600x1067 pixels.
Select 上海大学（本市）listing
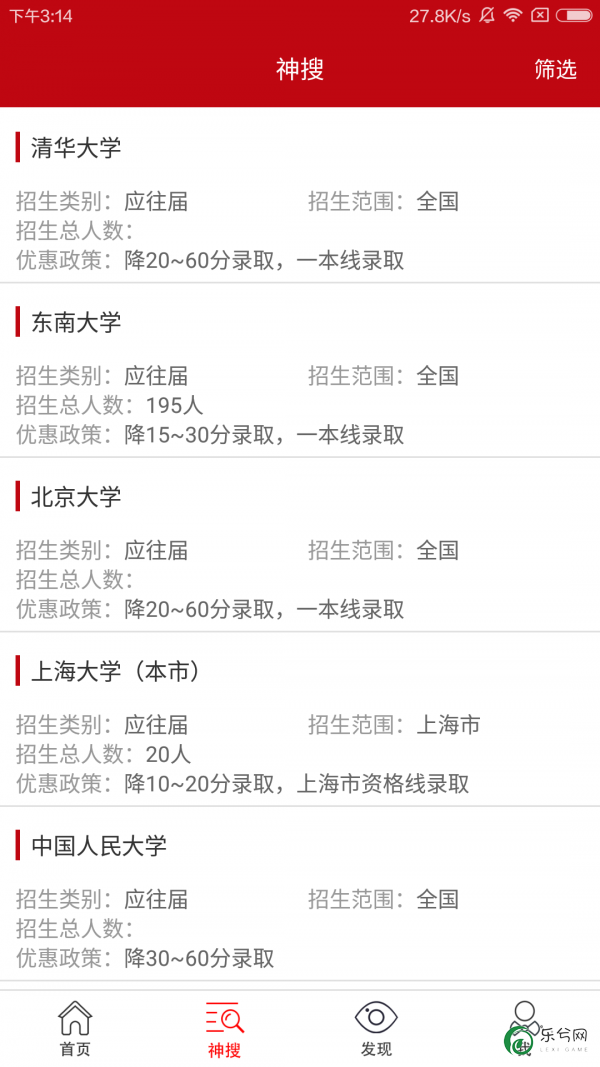300,719
